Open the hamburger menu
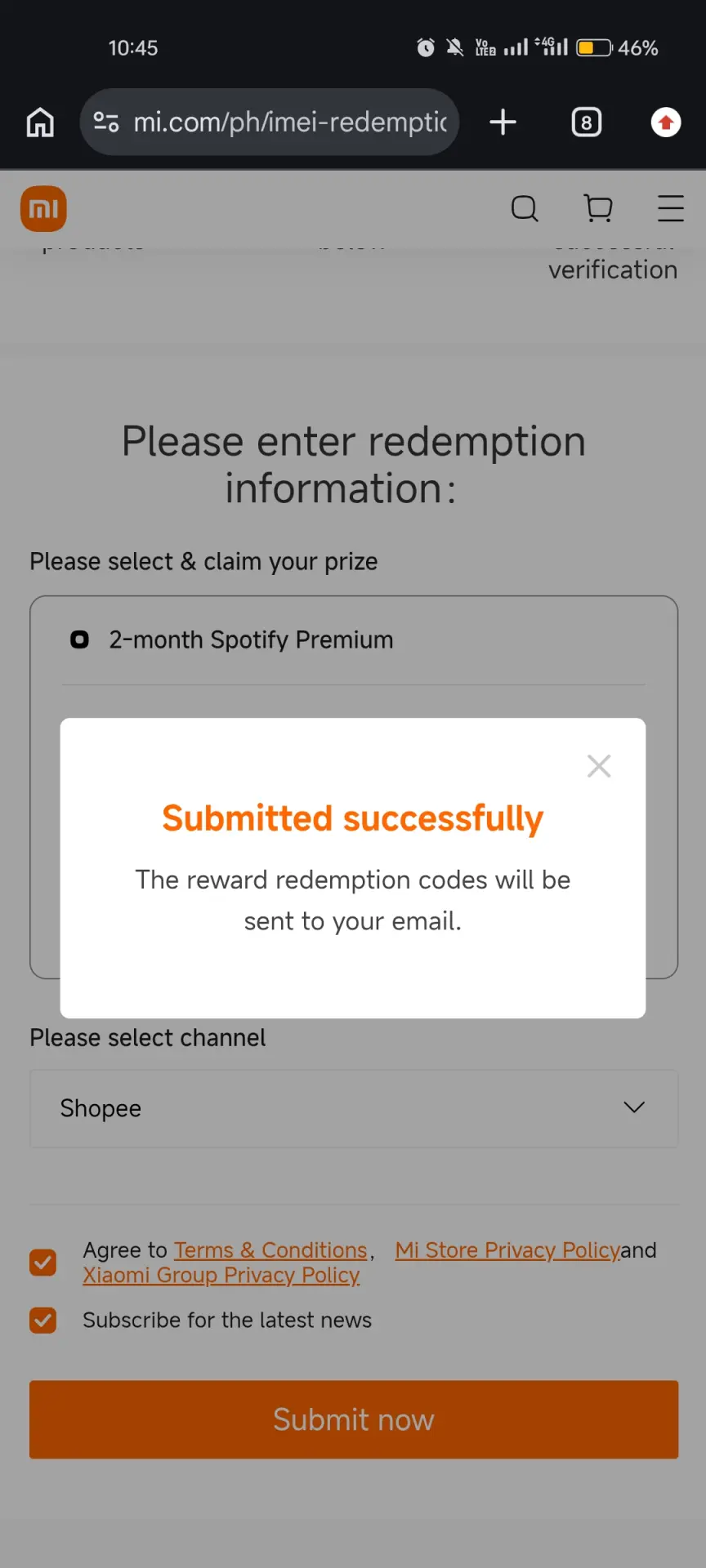The height and width of the screenshot is (1568, 706). click(x=671, y=209)
